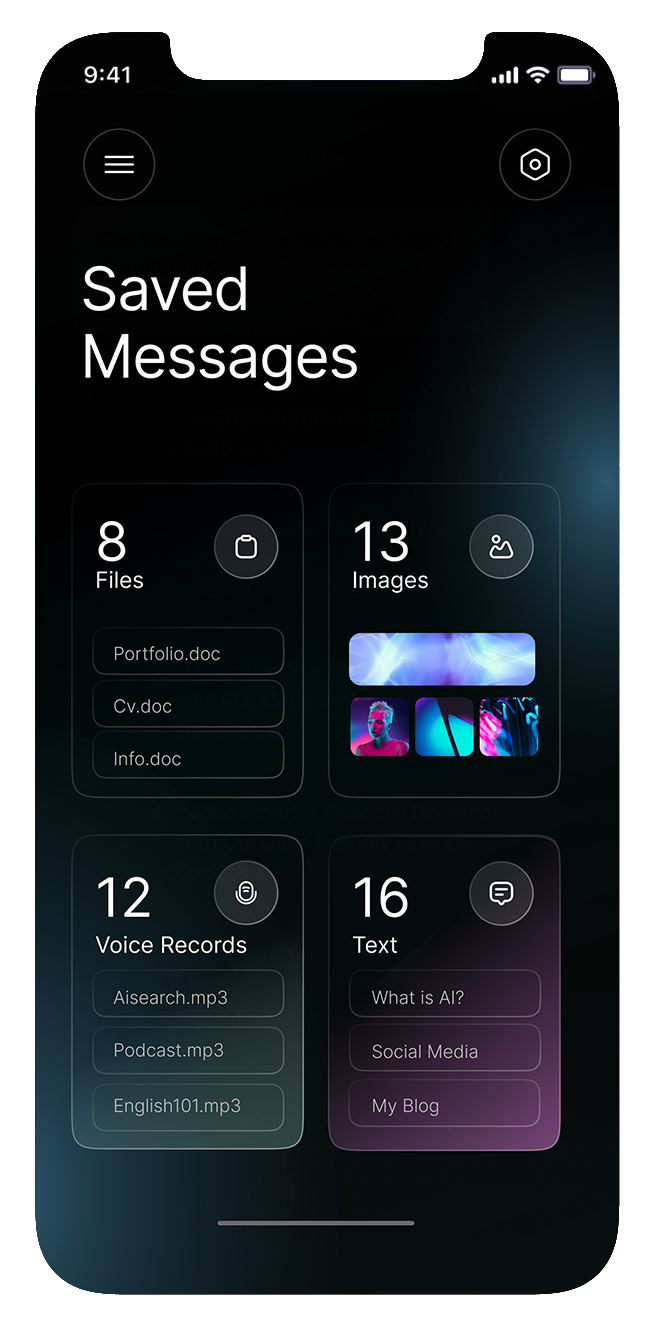Screen dimensions: 656x1326
Task: Open the hexagon settings icon
Action: click(x=535, y=165)
